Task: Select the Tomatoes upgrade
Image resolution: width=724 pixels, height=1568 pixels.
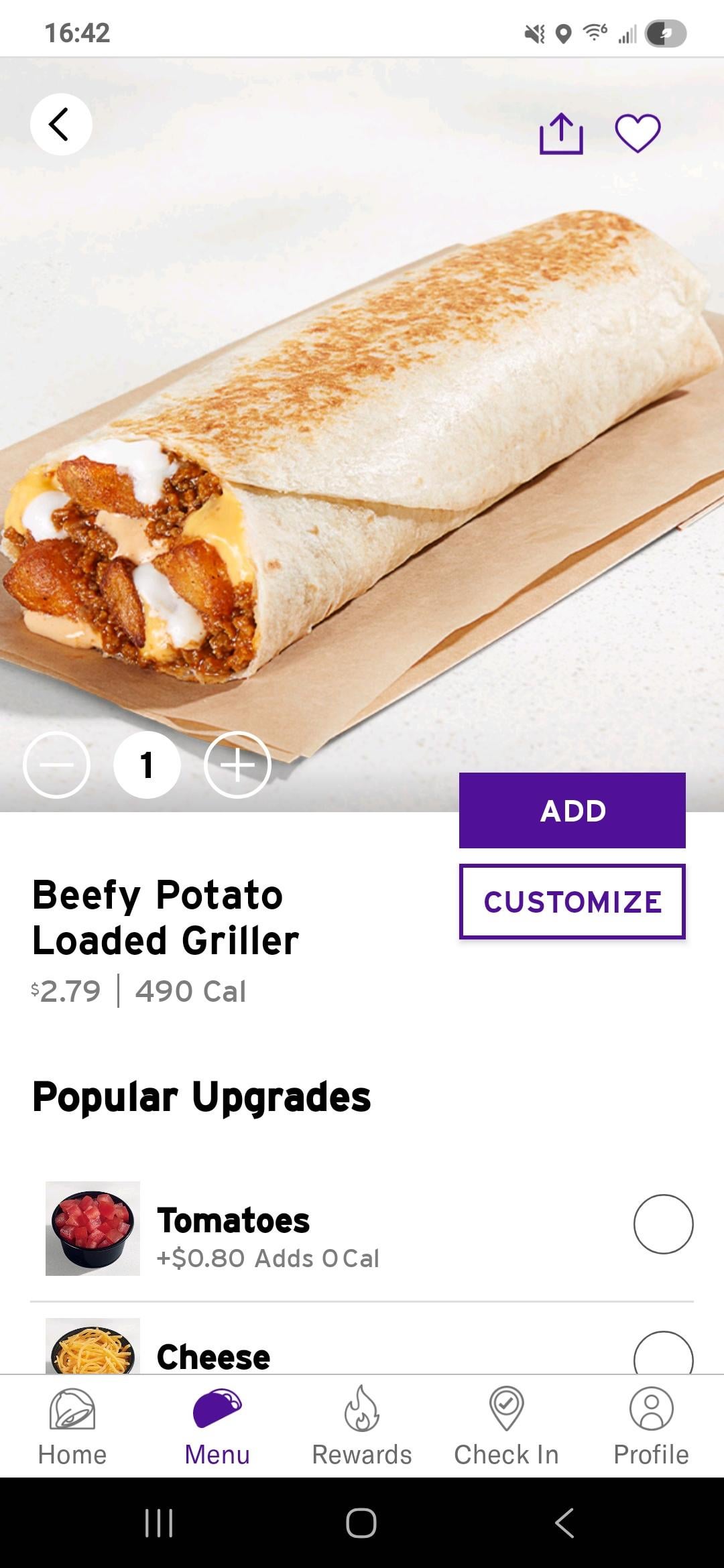Action: [663, 1224]
